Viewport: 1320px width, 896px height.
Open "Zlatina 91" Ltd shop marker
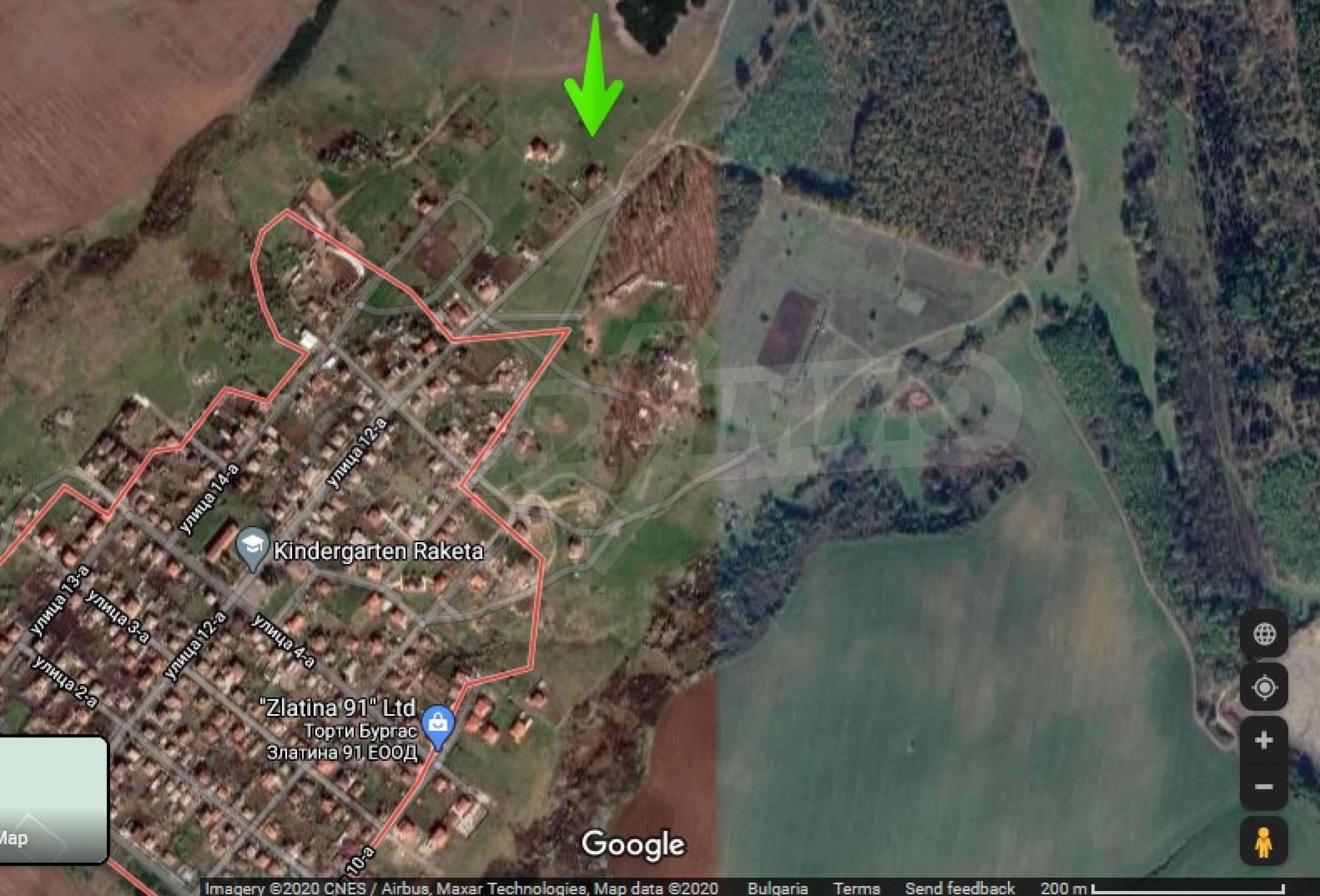pos(438,724)
